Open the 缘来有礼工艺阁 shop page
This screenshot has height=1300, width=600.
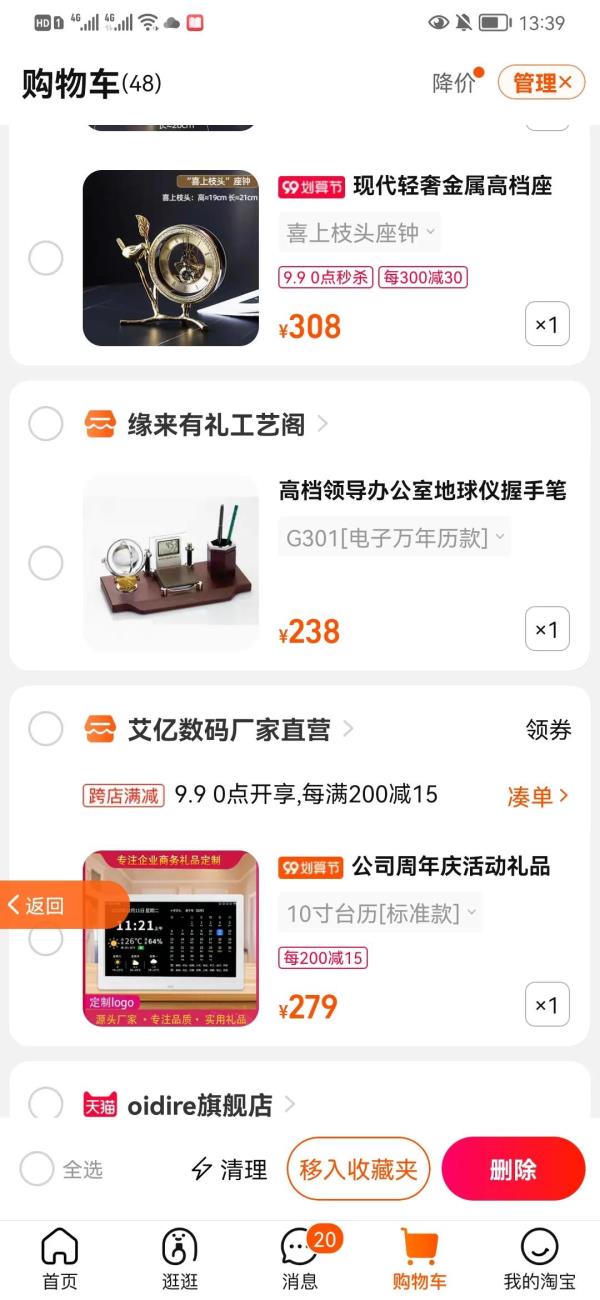pos(216,425)
